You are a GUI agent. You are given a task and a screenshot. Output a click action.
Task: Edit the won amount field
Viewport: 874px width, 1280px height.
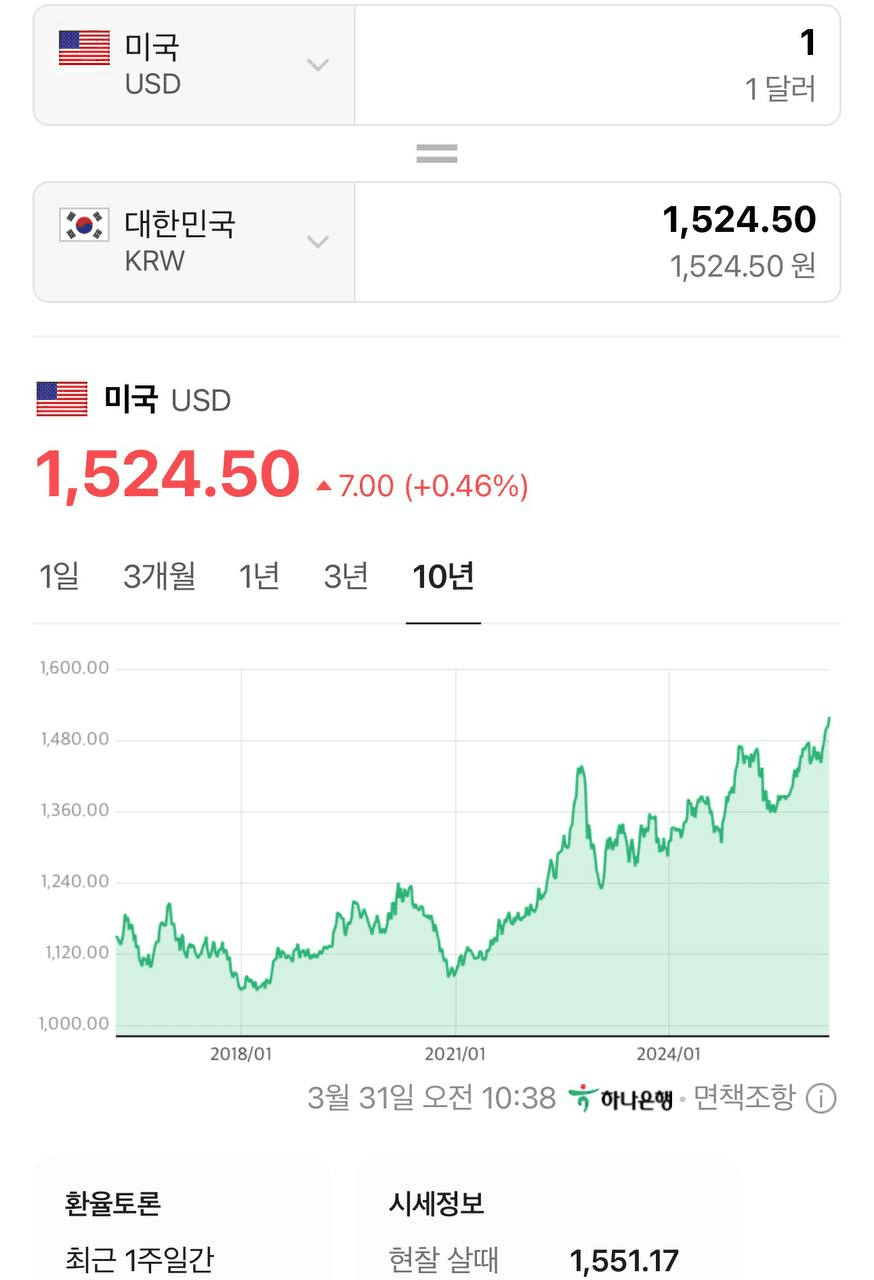(x=597, y=242)
